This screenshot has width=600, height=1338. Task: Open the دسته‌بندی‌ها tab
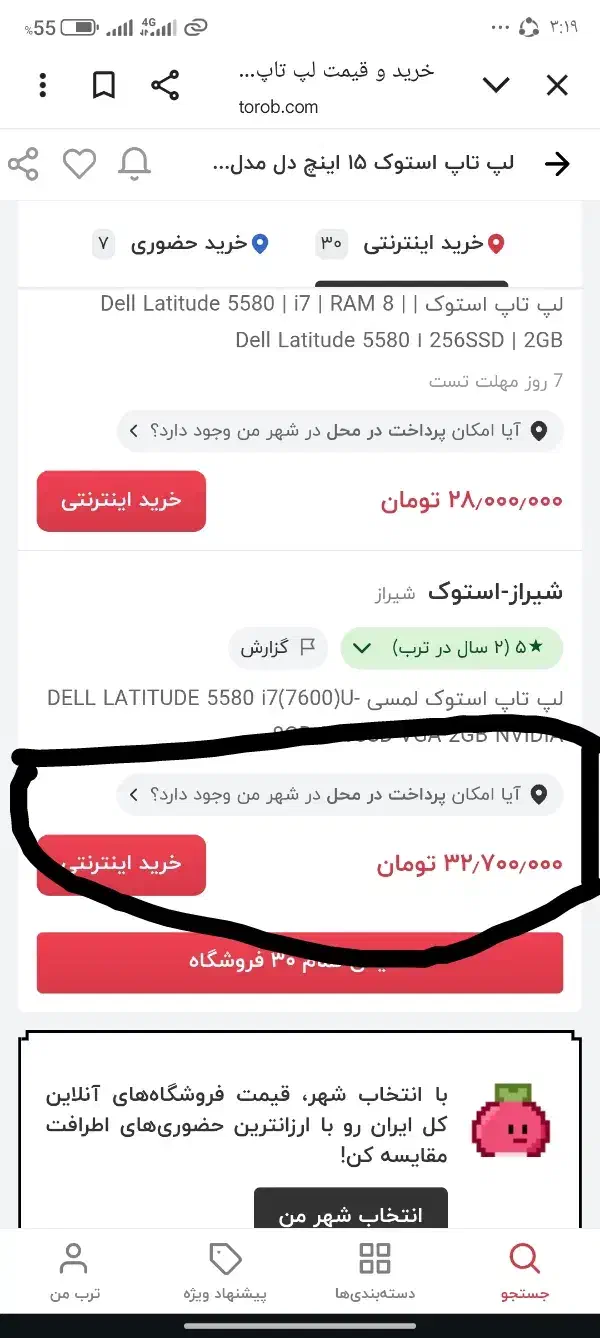[374, 1270]
